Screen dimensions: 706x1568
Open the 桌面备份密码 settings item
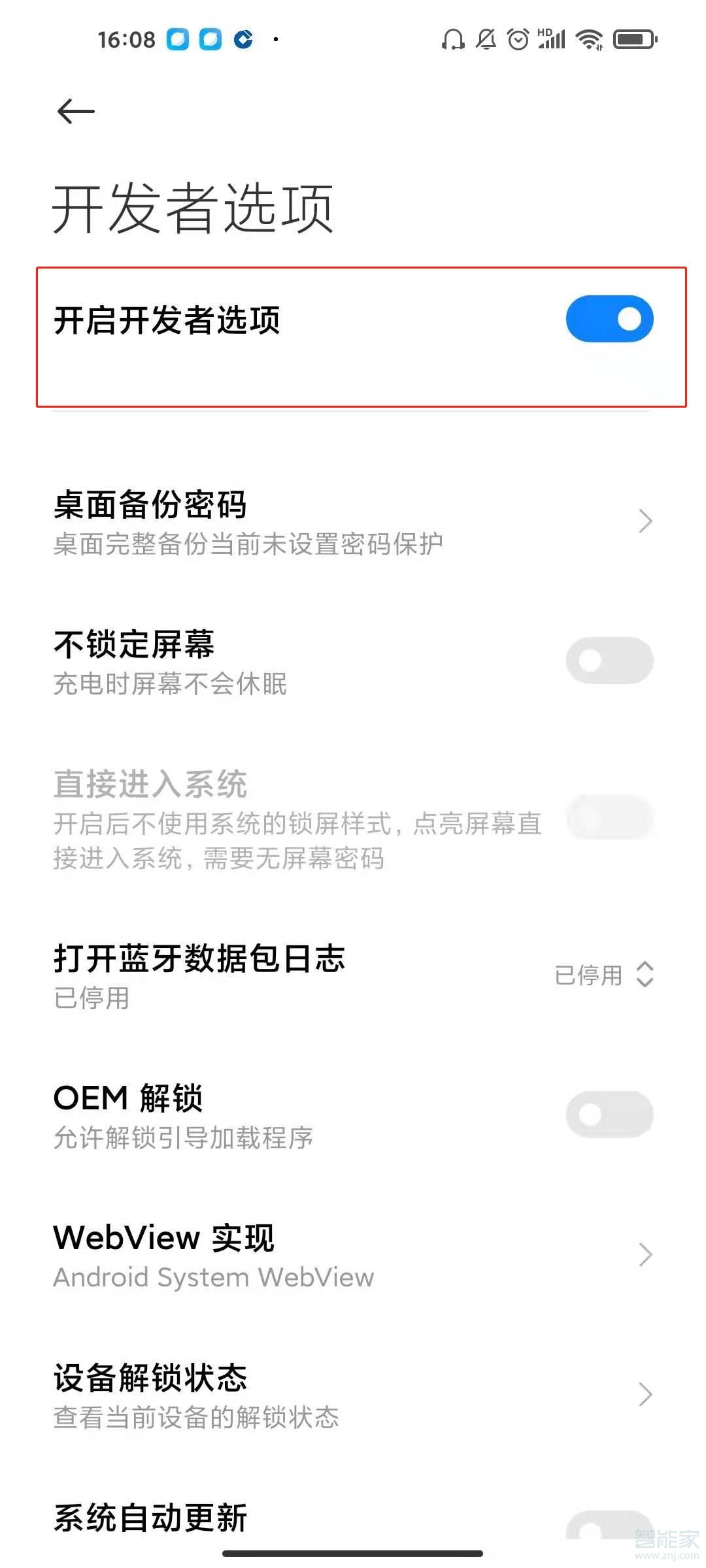[353, 519]
